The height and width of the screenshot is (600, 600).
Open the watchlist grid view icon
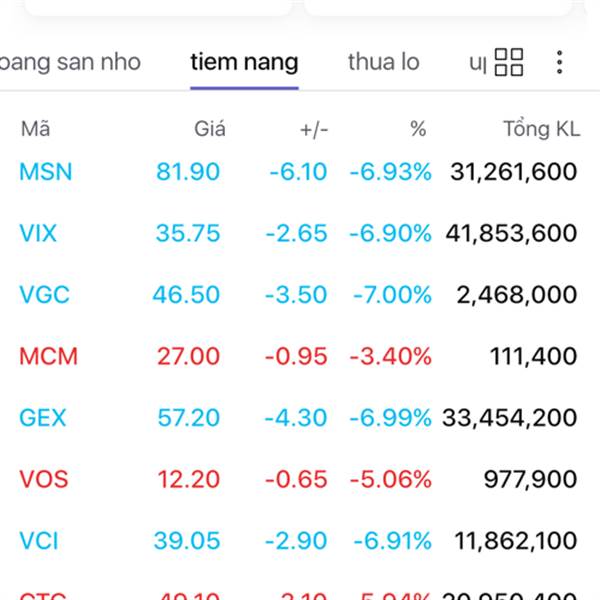tap(509, 62)
